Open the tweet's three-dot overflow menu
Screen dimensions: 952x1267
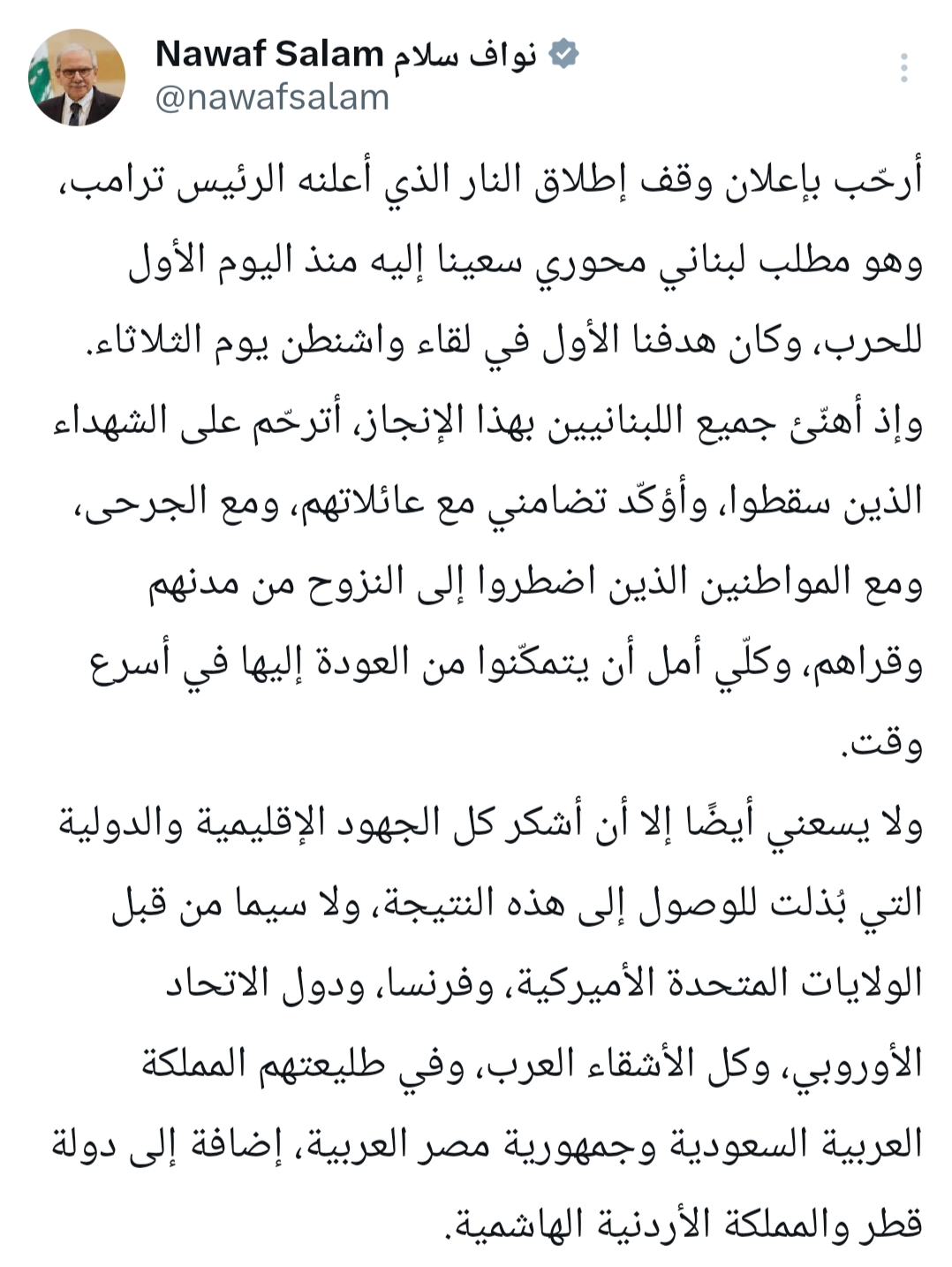click(x=903, y=68)
